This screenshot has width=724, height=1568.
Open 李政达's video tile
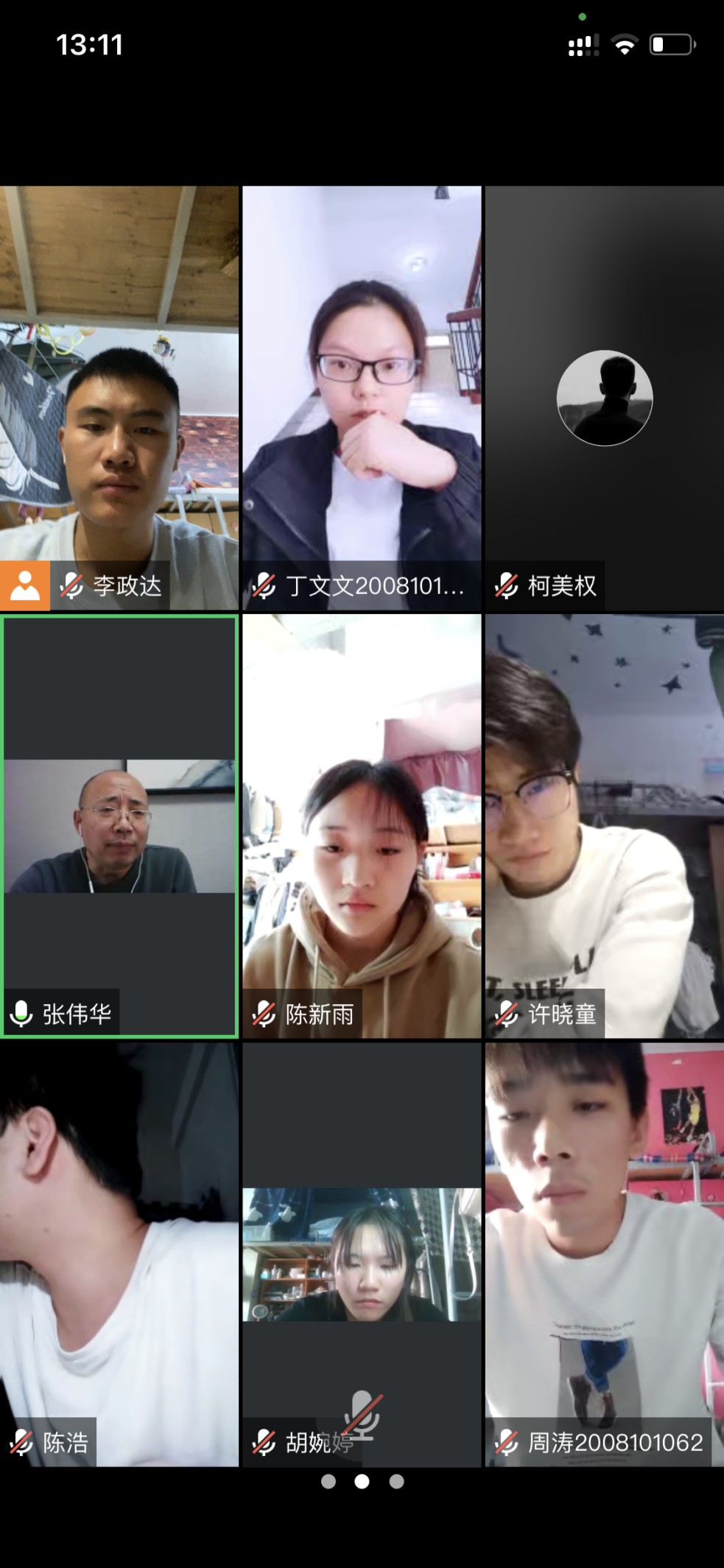pyautogui.click(x=119, y=398)
